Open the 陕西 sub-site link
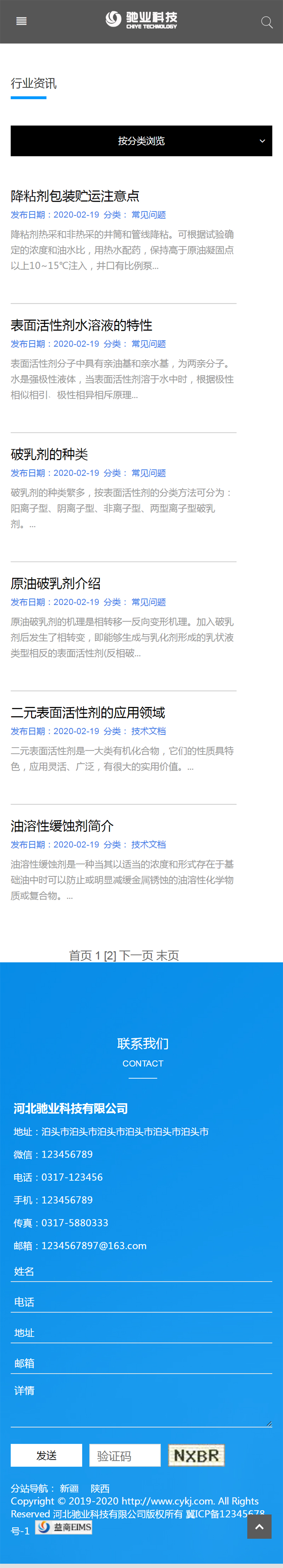The width and height of the screenshot is (283, 1568). pos(100,1488)
